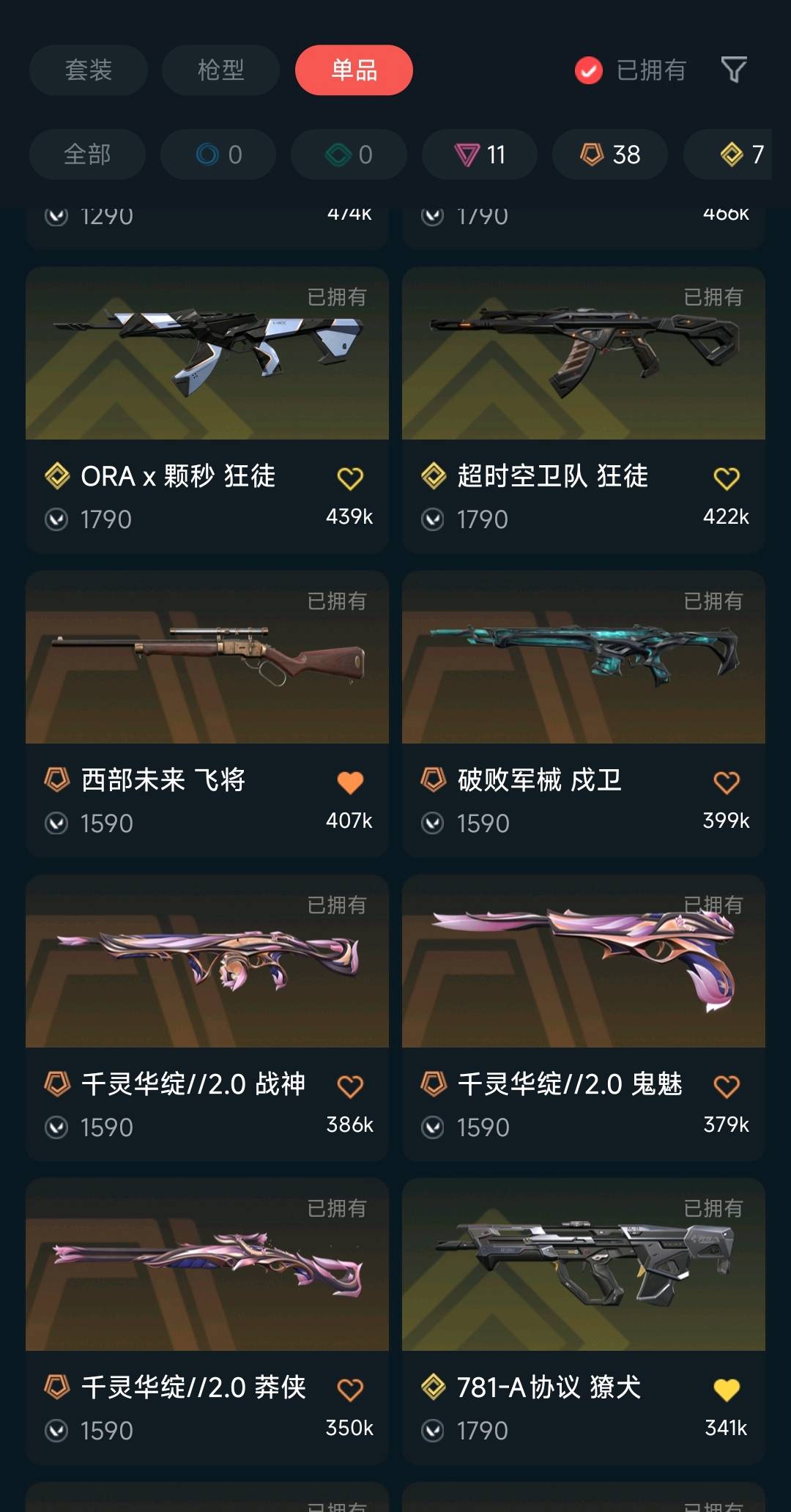Filter by the blue tier chip showing 0

point(218,155)
